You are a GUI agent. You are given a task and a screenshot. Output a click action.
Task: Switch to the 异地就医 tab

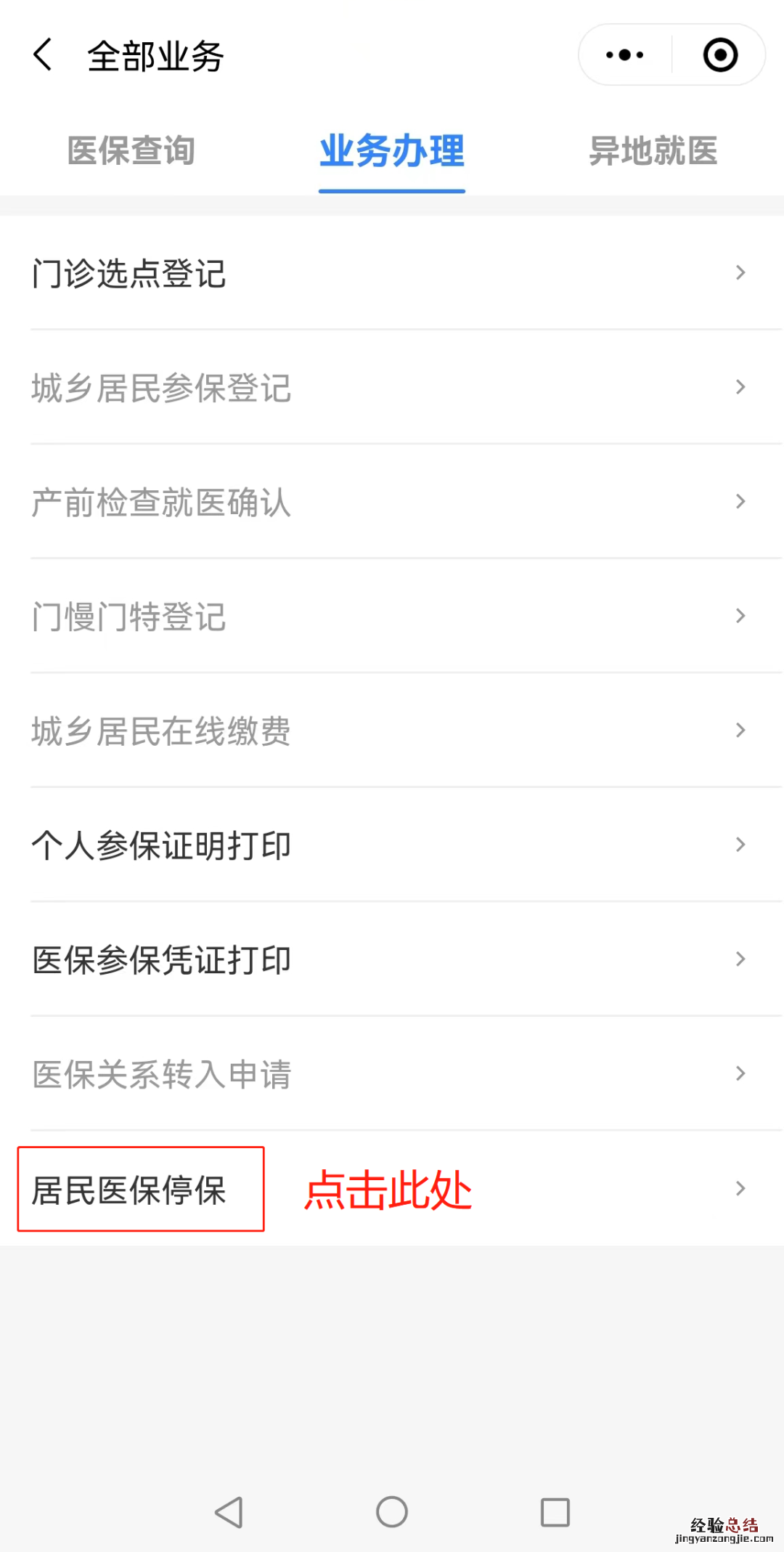click(x=653, y=151)
